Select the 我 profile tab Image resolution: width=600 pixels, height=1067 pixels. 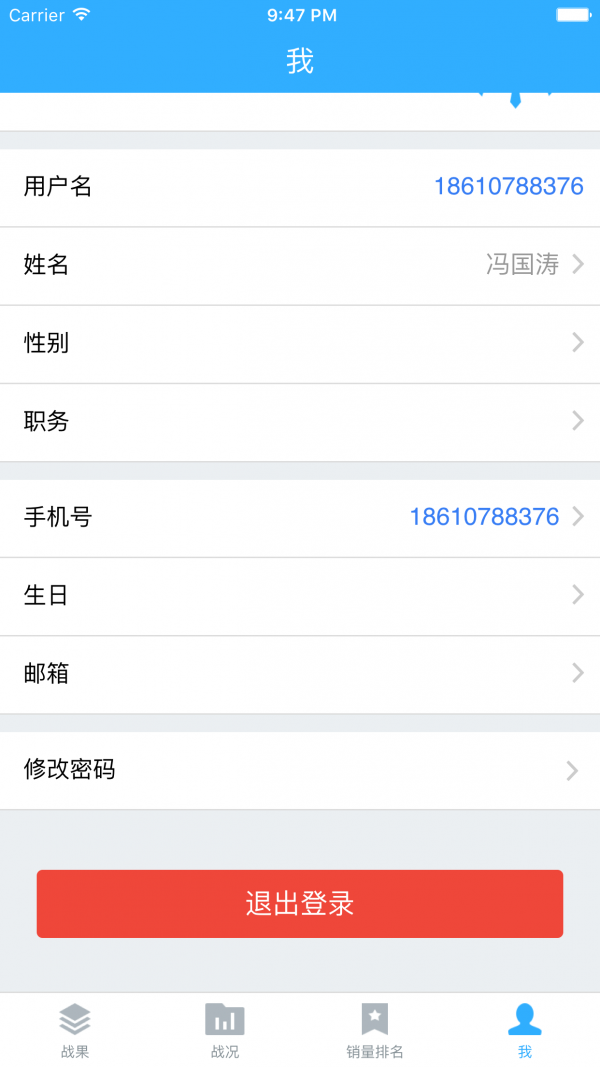pos(525,1030)
